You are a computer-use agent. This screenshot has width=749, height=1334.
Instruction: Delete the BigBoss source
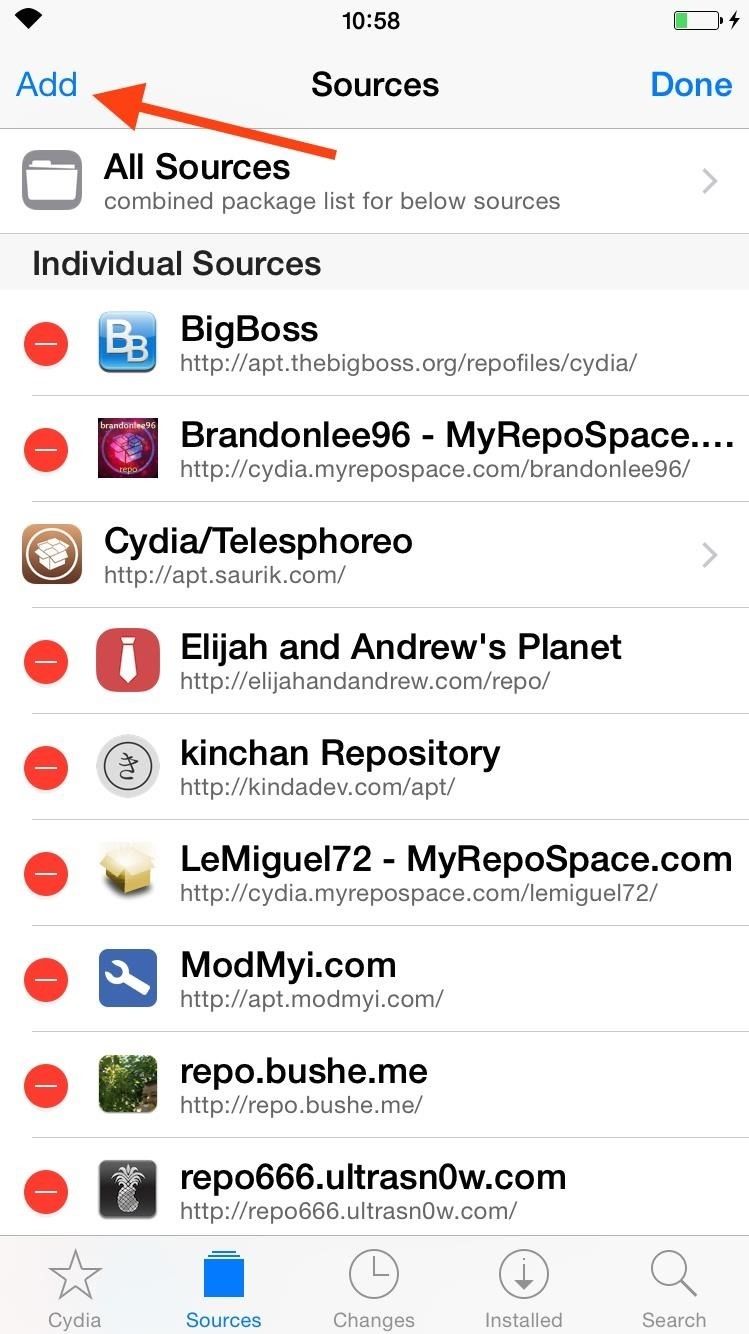point(46,344)
